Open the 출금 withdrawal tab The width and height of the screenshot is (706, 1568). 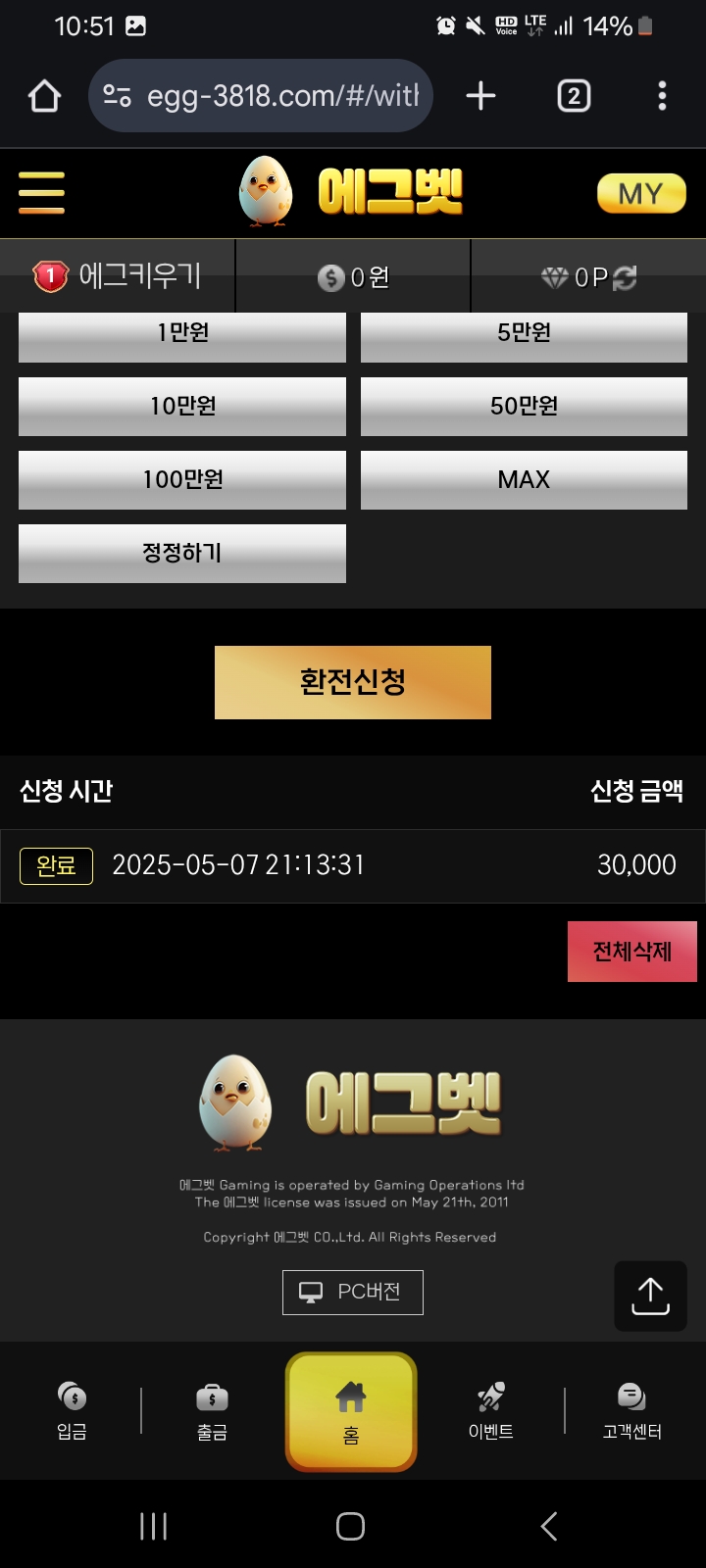[212, 1411]
